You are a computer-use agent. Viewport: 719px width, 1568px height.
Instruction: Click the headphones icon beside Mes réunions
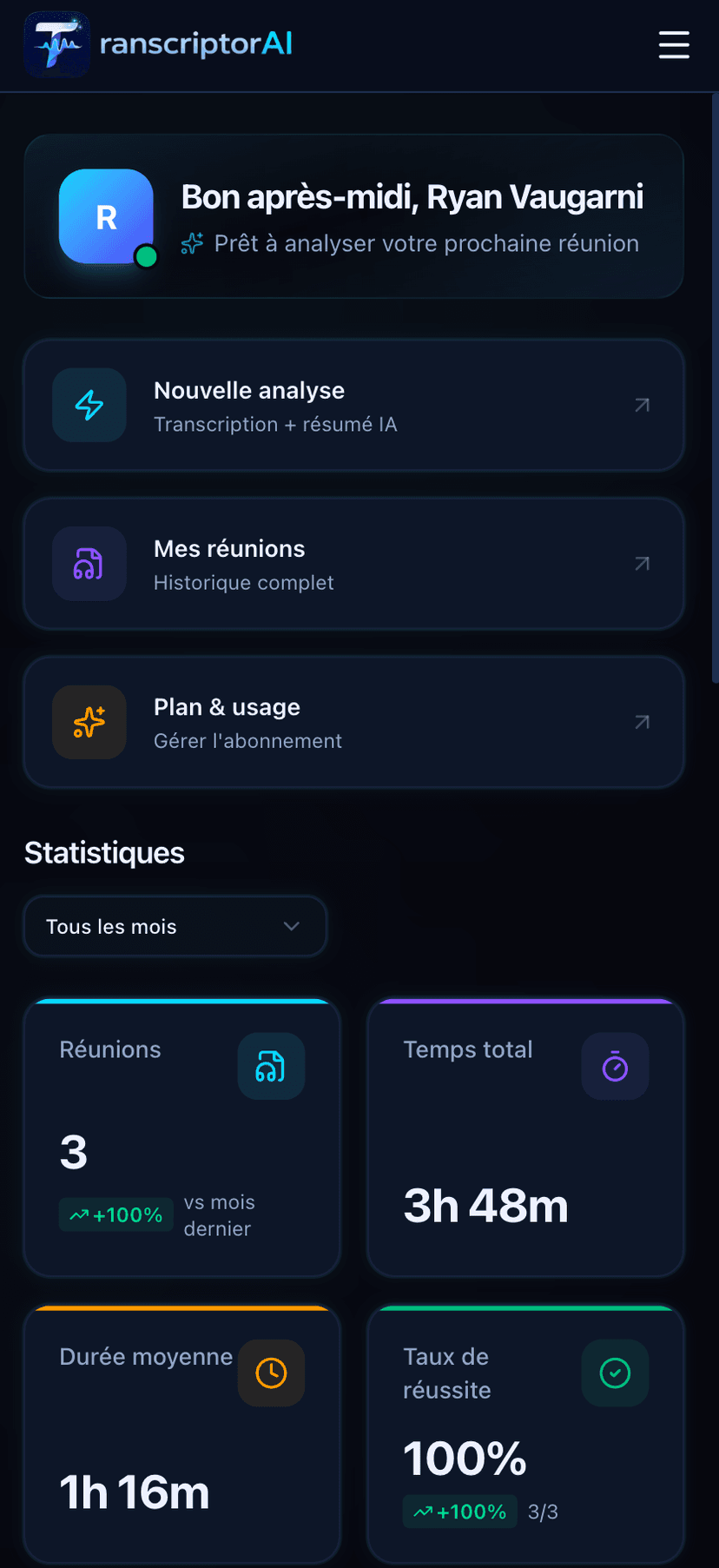[x=89, y=563]
